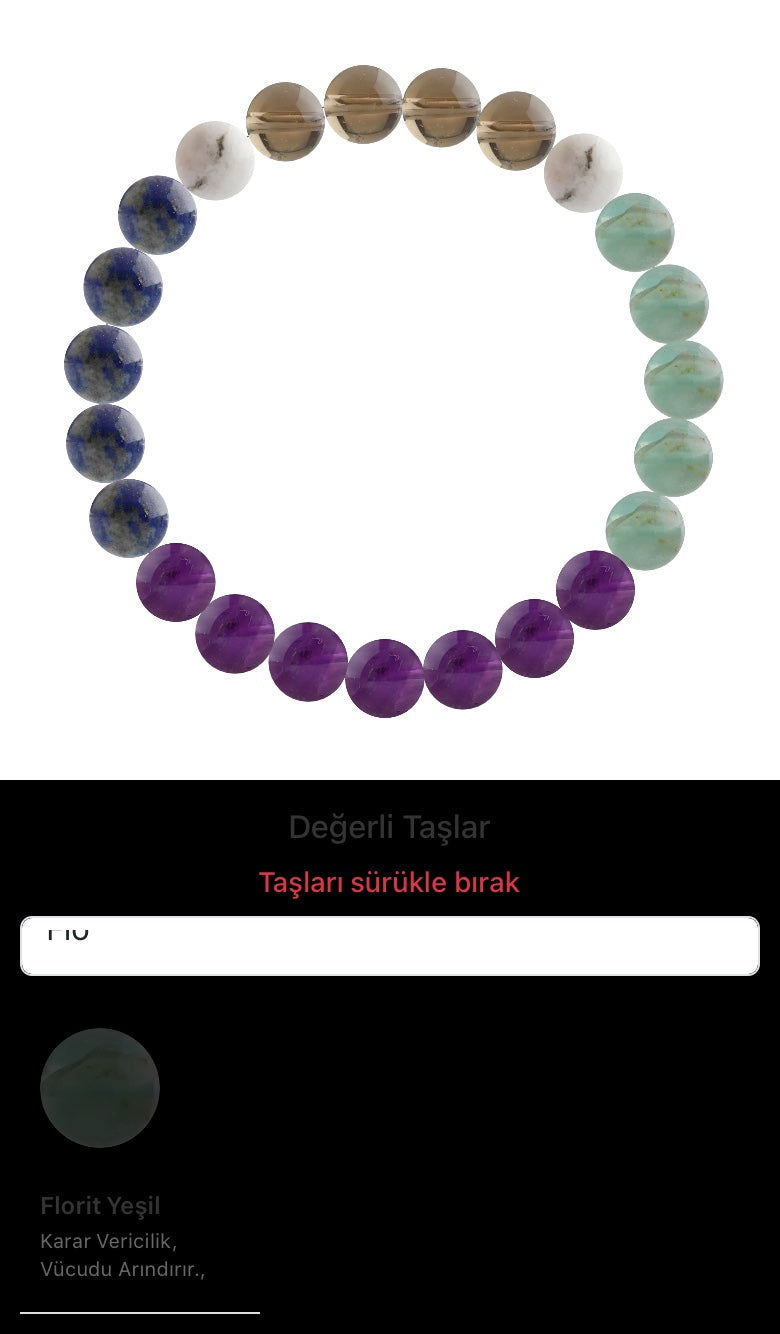Tap the gemstone search text field
The width and height of the screenshot is (780, 1334).
pos(390,945)
